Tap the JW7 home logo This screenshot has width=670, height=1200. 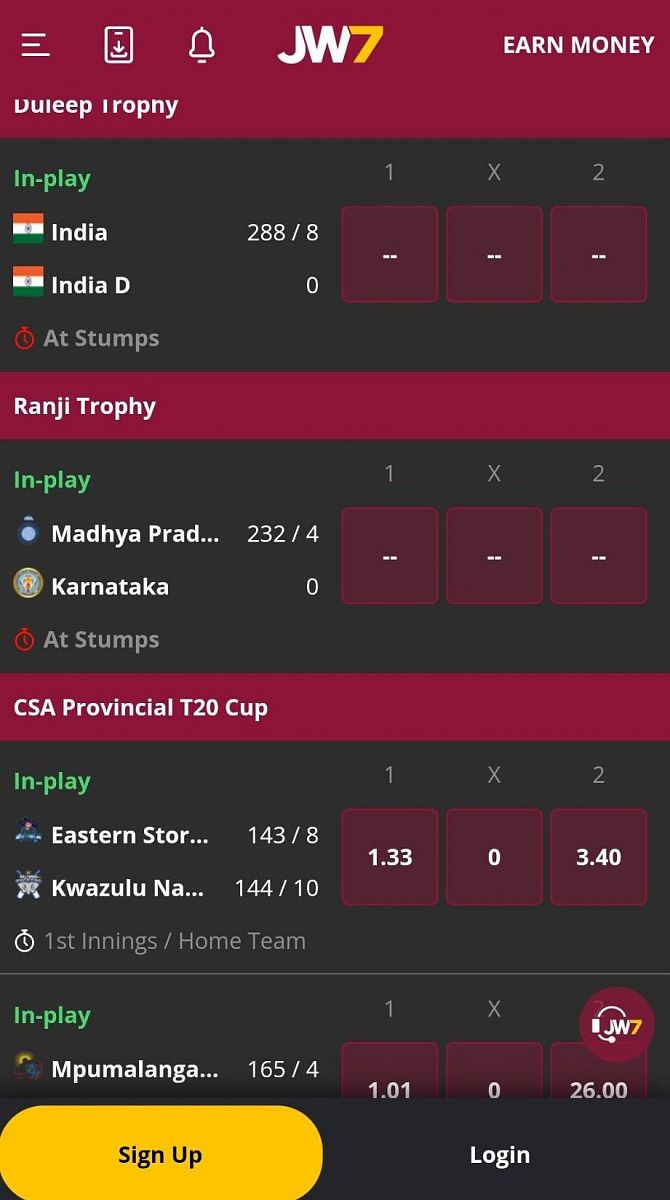click(x=330, y=45)
